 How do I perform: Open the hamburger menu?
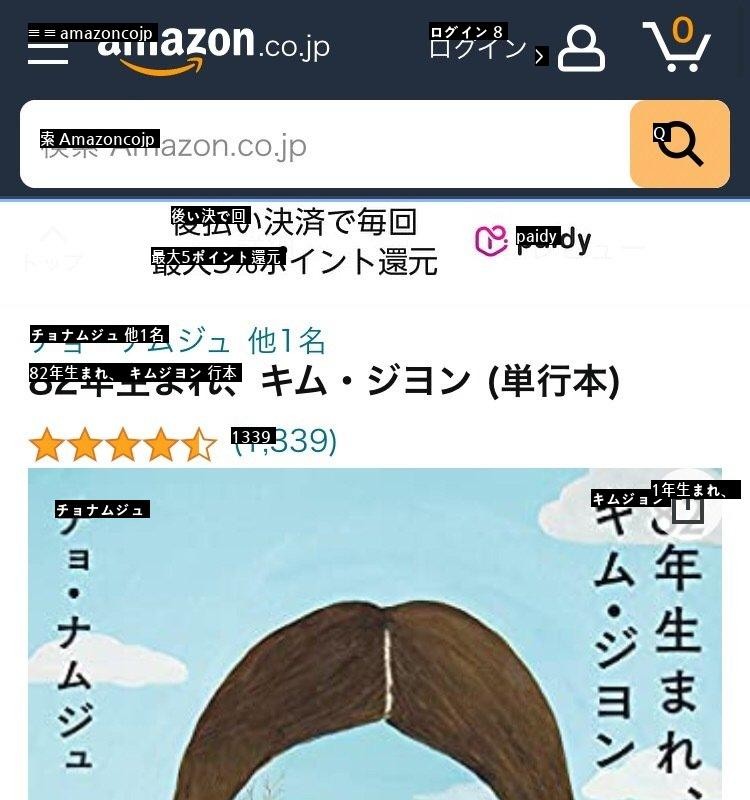coord(47,47)
